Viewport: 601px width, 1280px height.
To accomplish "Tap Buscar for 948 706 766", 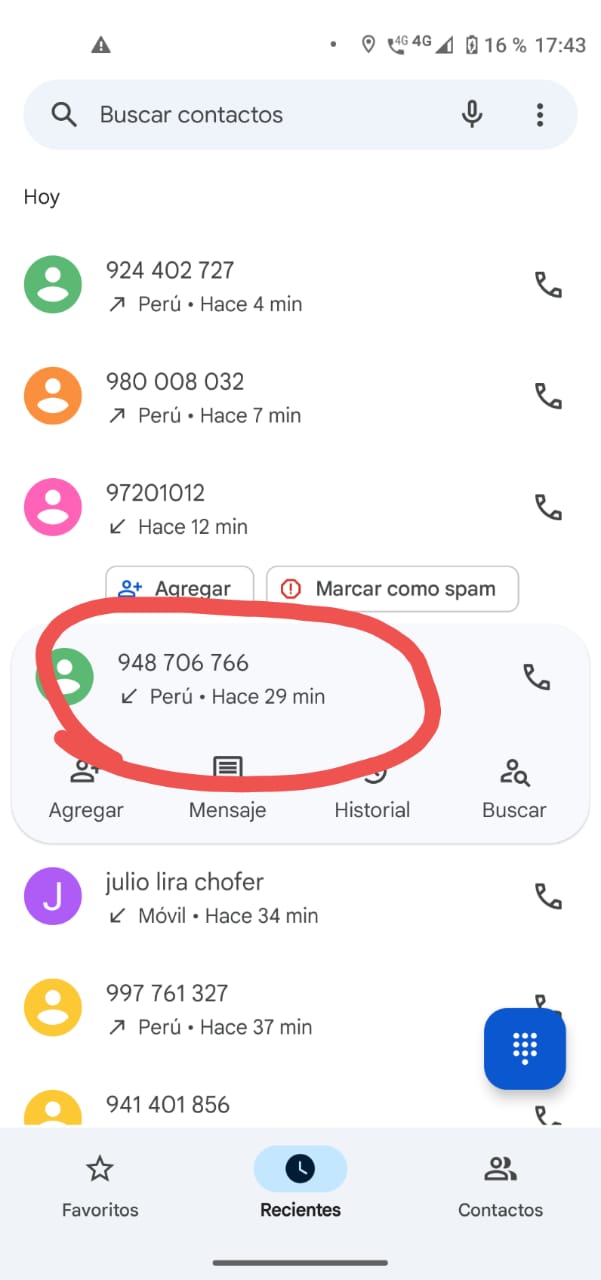I will [514, 790].
